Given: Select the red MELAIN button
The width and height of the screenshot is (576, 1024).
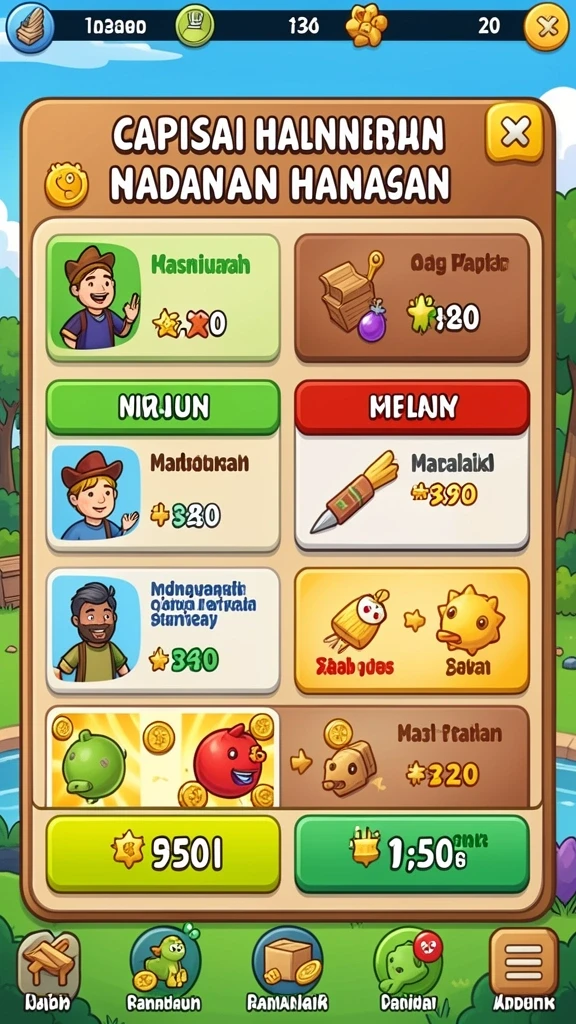Looking at the screenshot, I should [412, 408].
